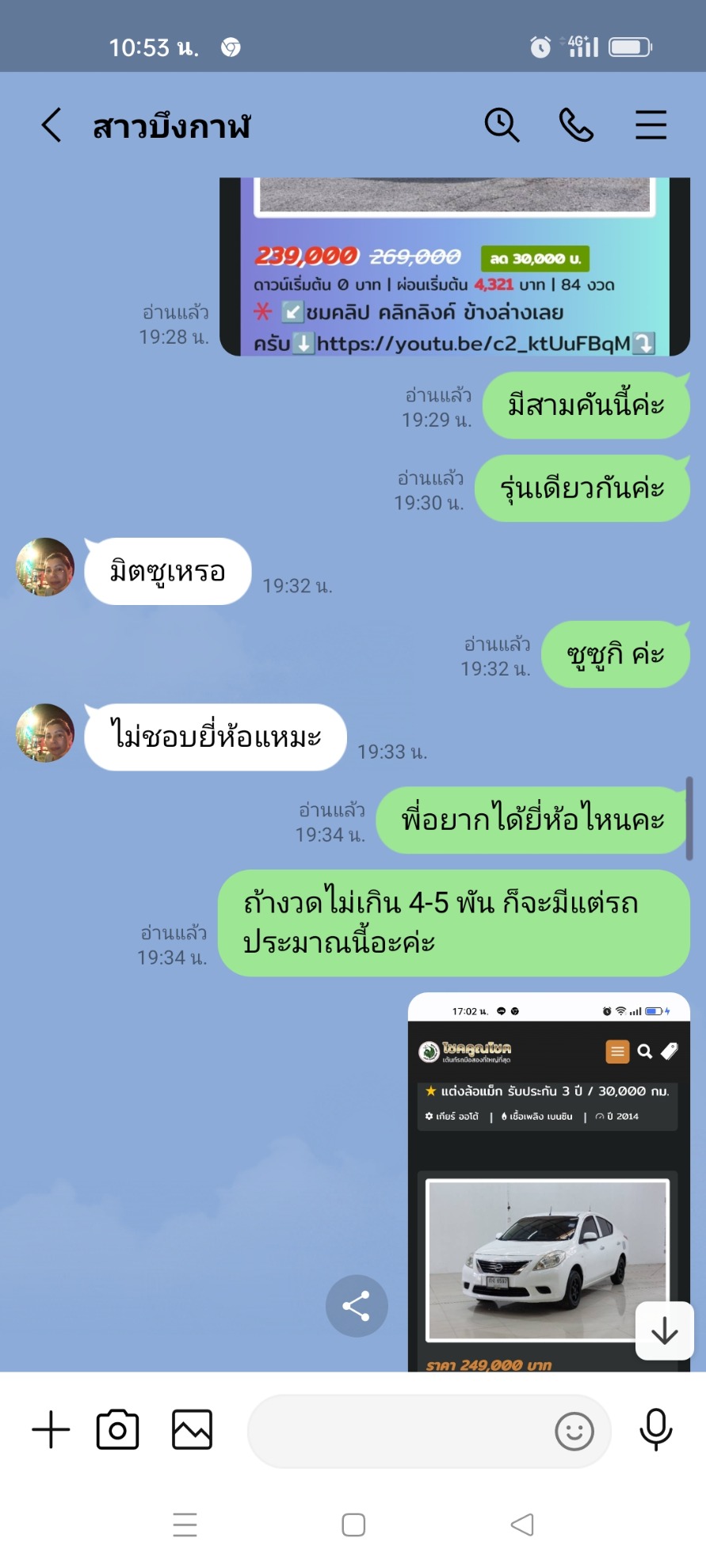Go back from the สาวบึงกาฬ chat
This screenshot has height=1568, width=706.
point(52,126)
